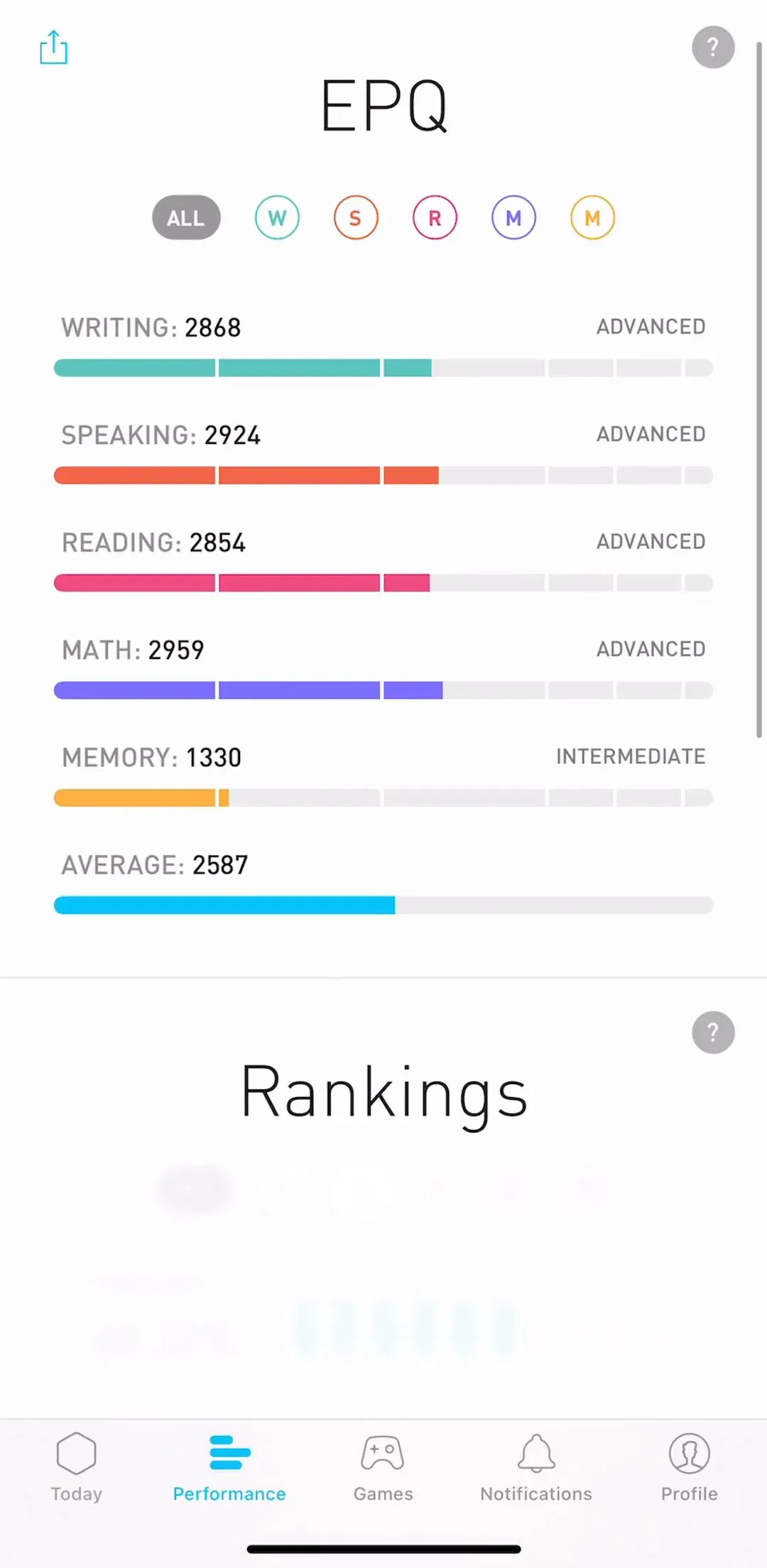The image size is (767, 1568).
Task: Share the EPQ performance results
Action: pyautogui.click(x=53, y=47)
